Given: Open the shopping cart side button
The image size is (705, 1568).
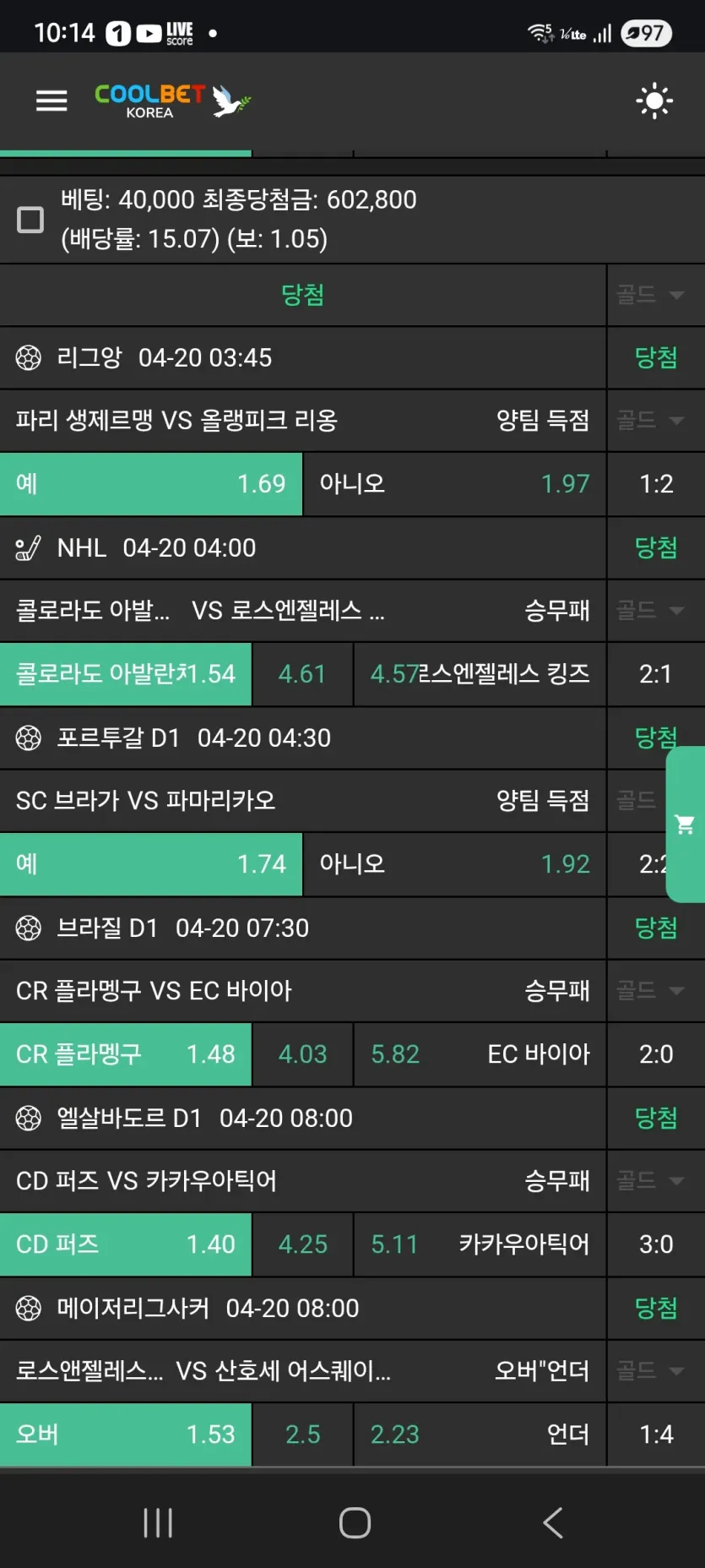Looking at the screenshot, I should pyautogui.click(x=686, y=825).
